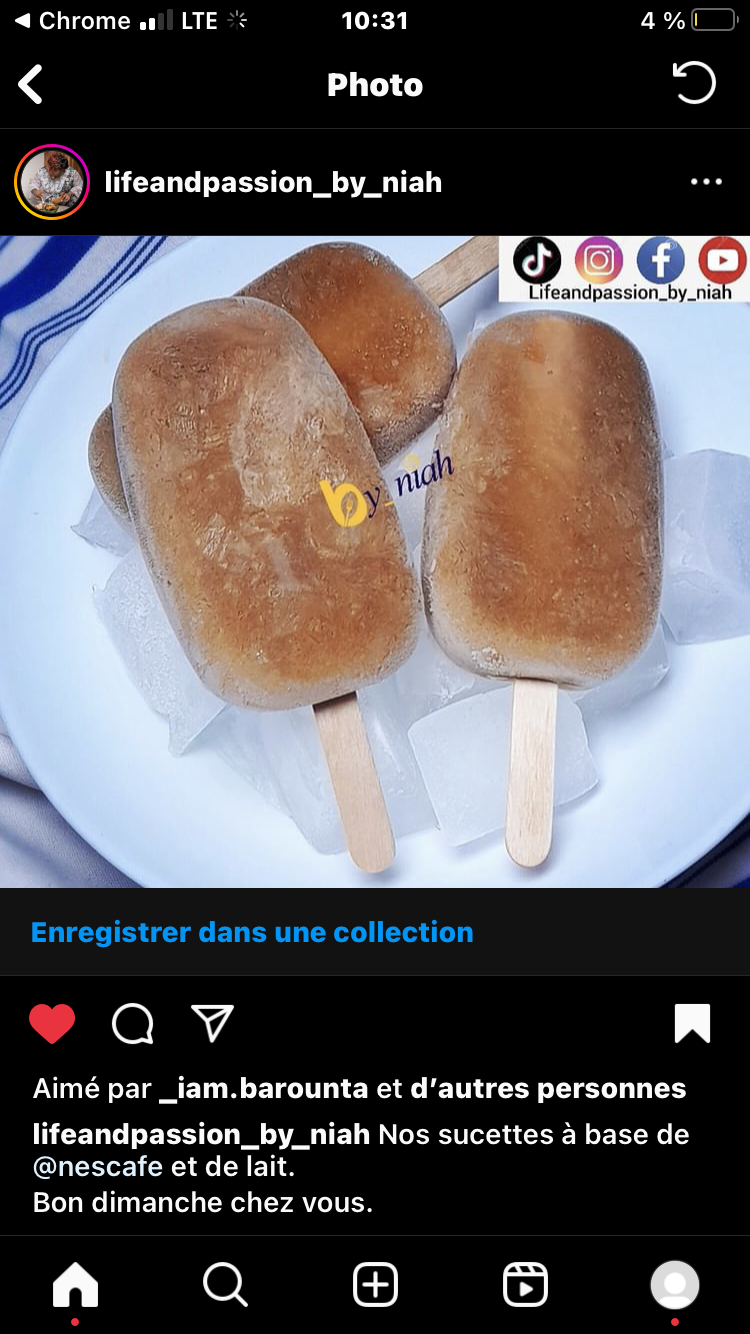Unlike the post with the red heart

click(x=52, y=1024)
